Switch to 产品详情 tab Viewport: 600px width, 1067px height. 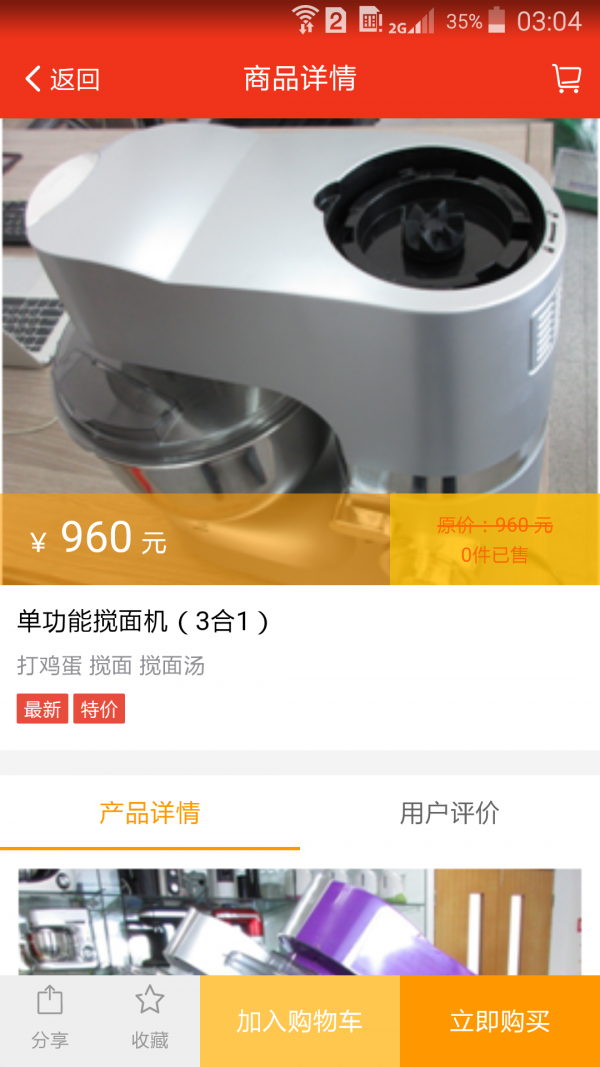tap(150, 813)
